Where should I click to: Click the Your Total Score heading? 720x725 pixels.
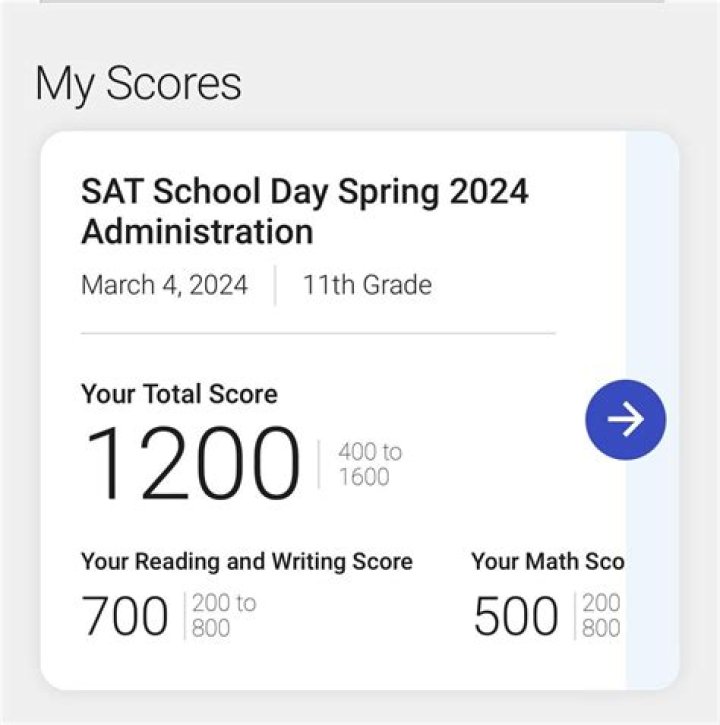tap(179, 394)
